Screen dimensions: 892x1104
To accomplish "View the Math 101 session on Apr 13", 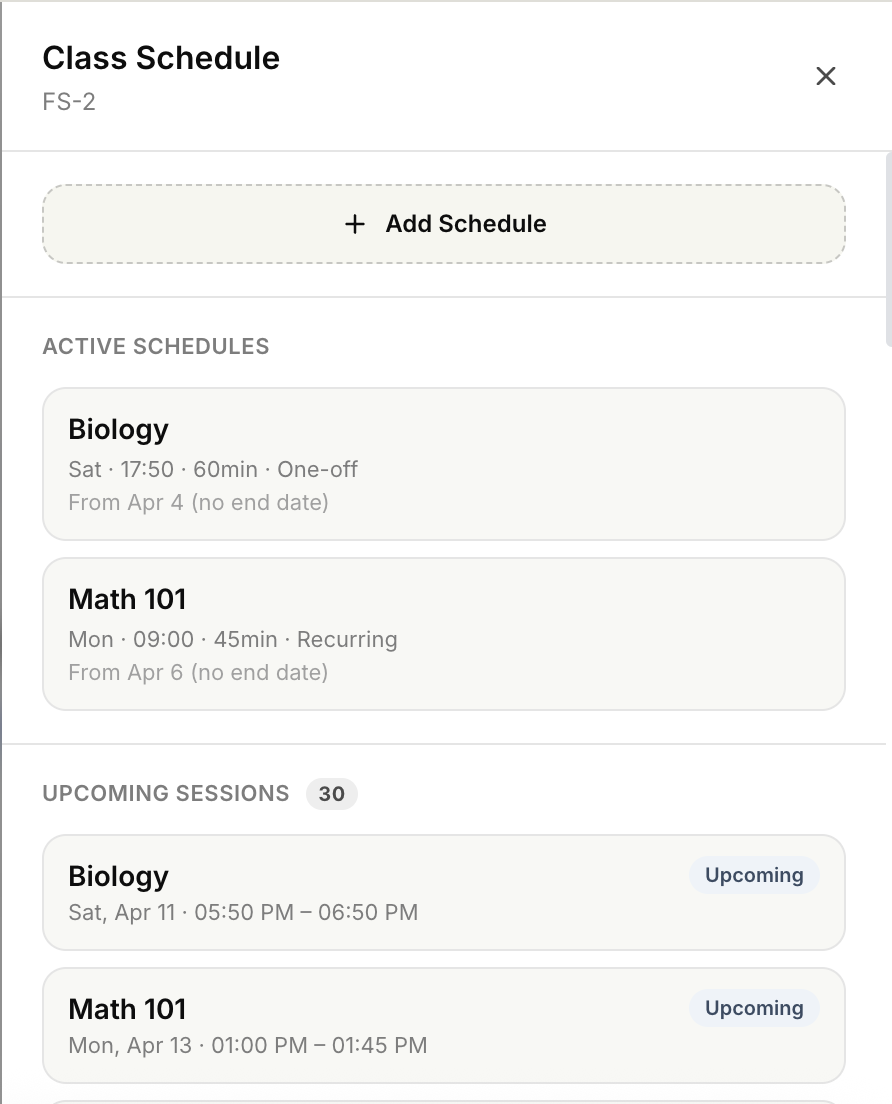I will pyautogui.click(x=444, y=1025).
